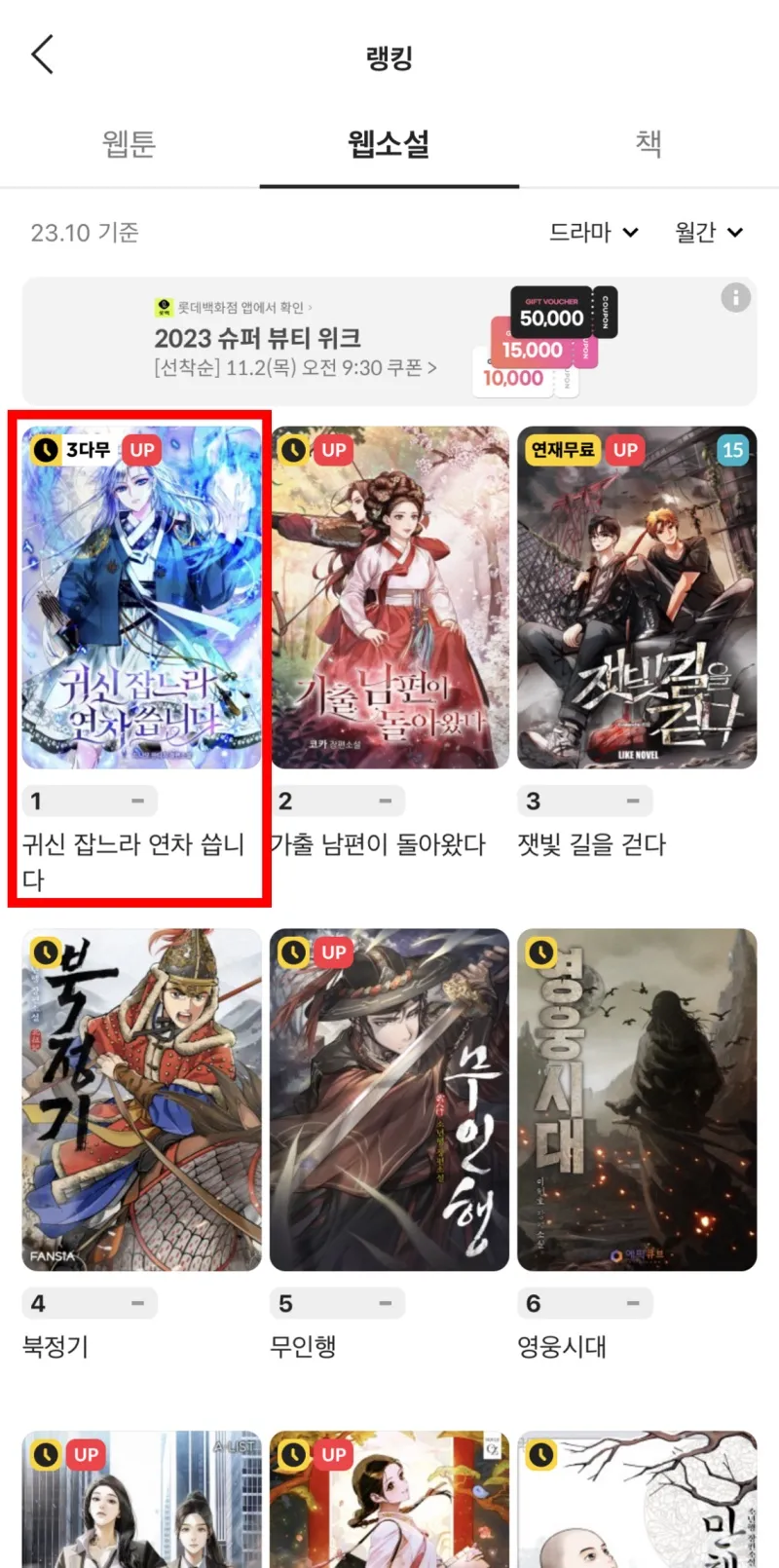
Task: Tap the 연재무료 badge on 잿빛 길을 걷다
Action: [x=562, y=450]
